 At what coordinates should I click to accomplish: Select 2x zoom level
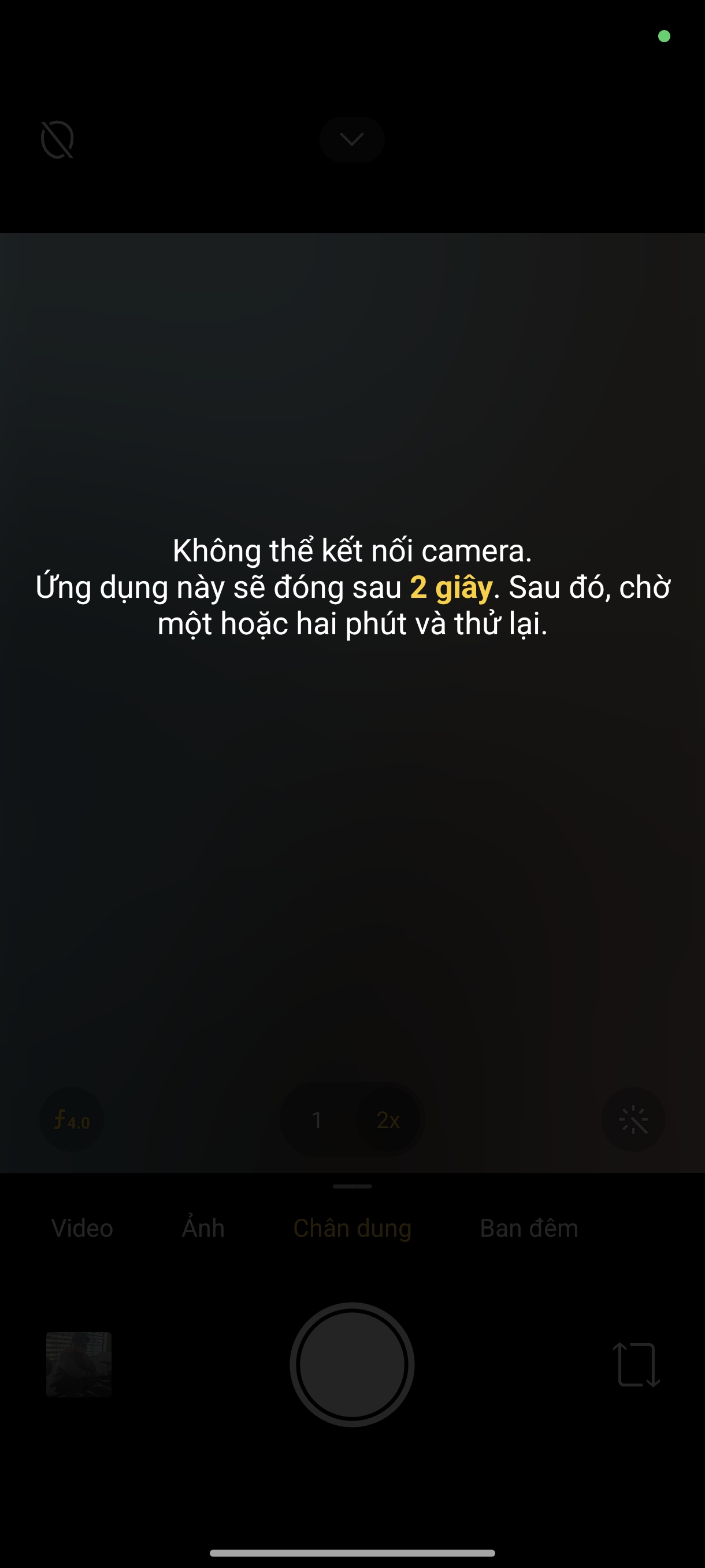coord(388,1119)
